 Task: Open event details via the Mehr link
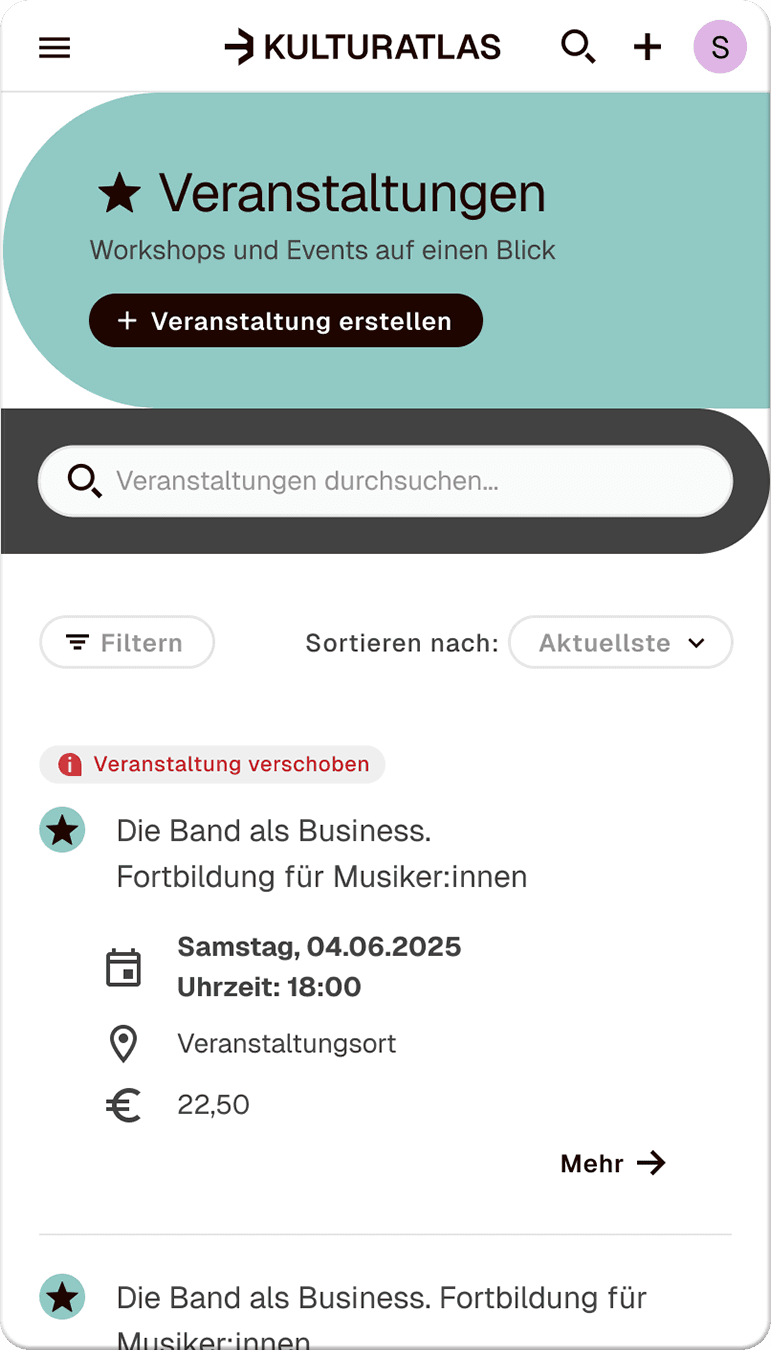point(612,1163)
